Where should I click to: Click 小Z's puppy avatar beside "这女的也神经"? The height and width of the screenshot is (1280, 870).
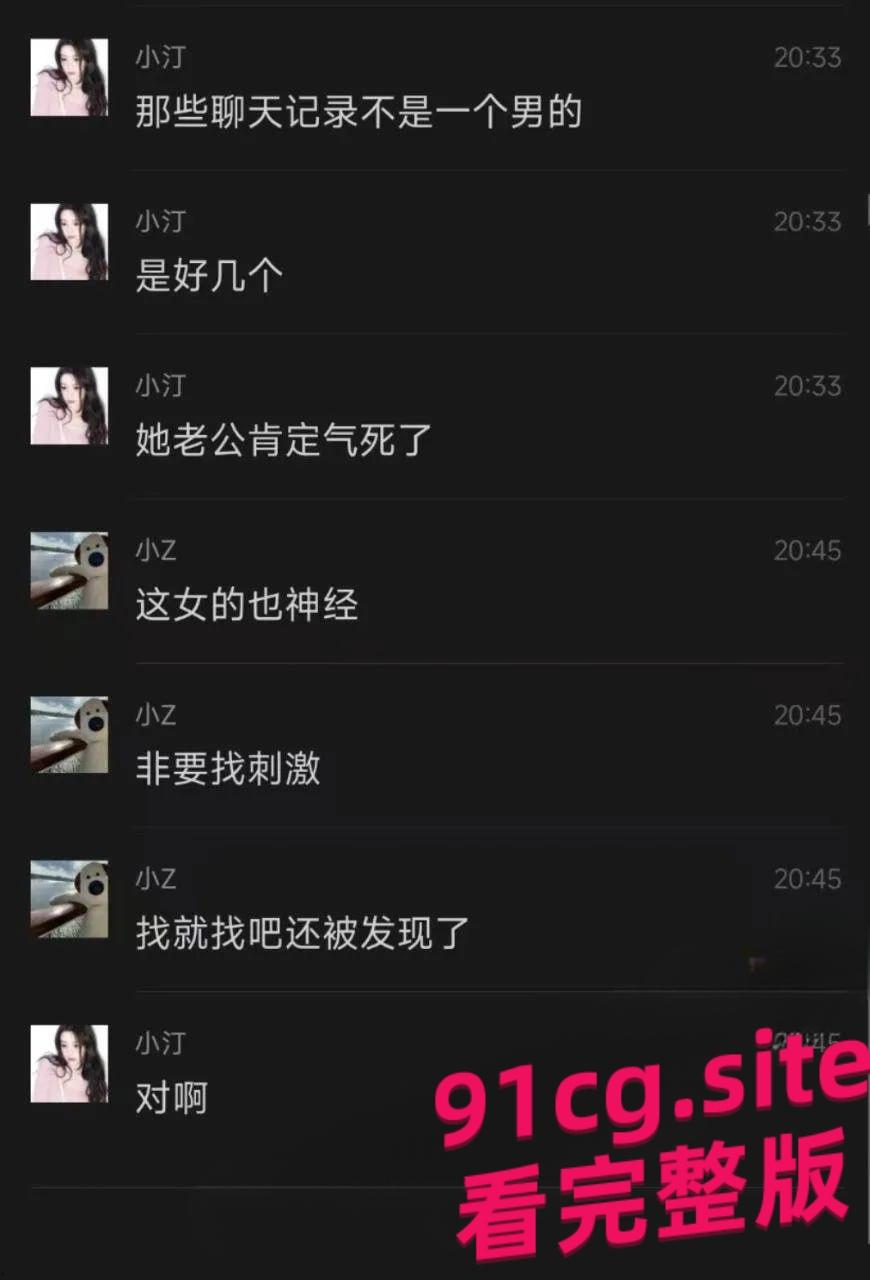[x=68, y=570]
